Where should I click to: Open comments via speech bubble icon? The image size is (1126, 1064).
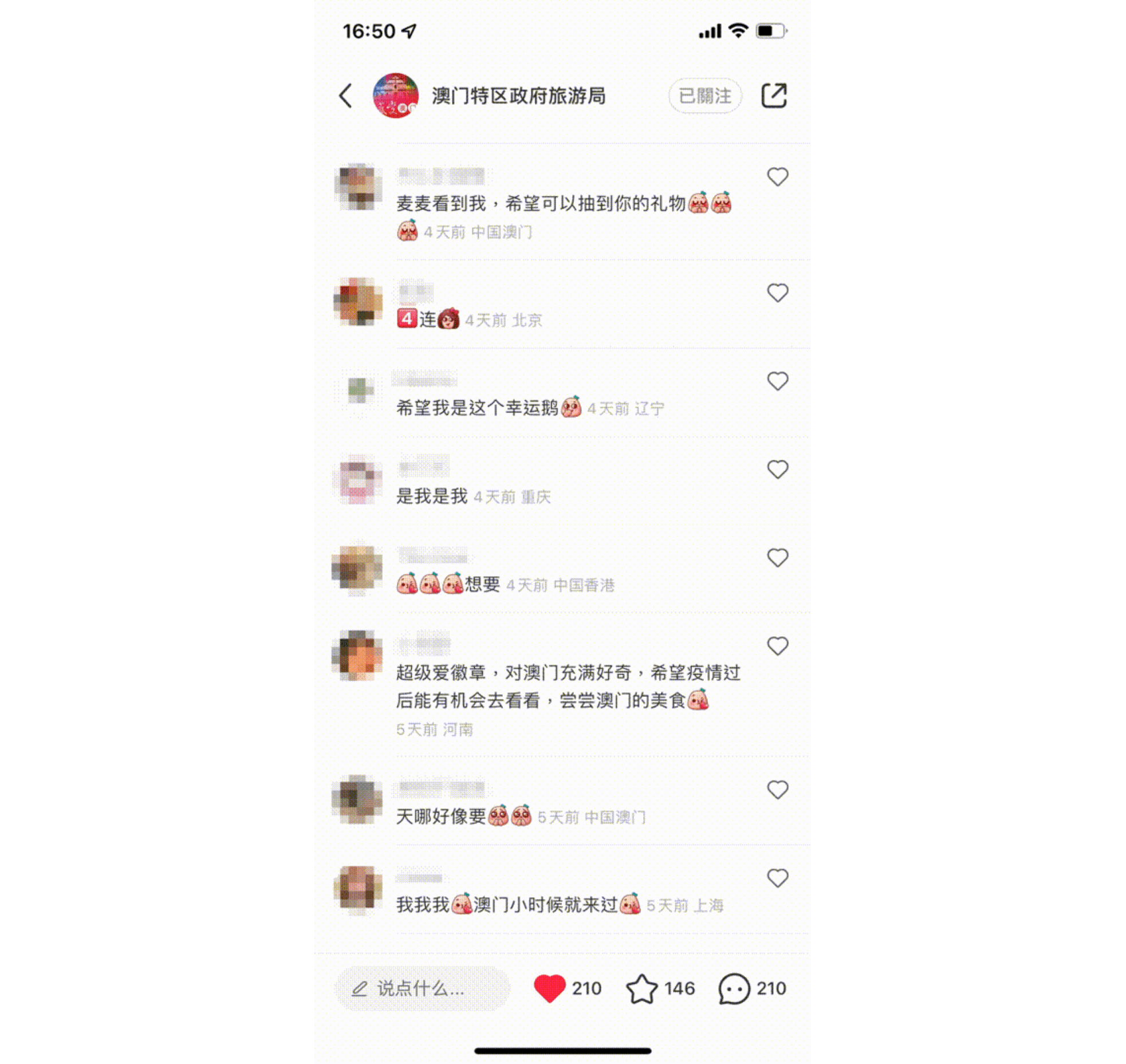point(734,988)
